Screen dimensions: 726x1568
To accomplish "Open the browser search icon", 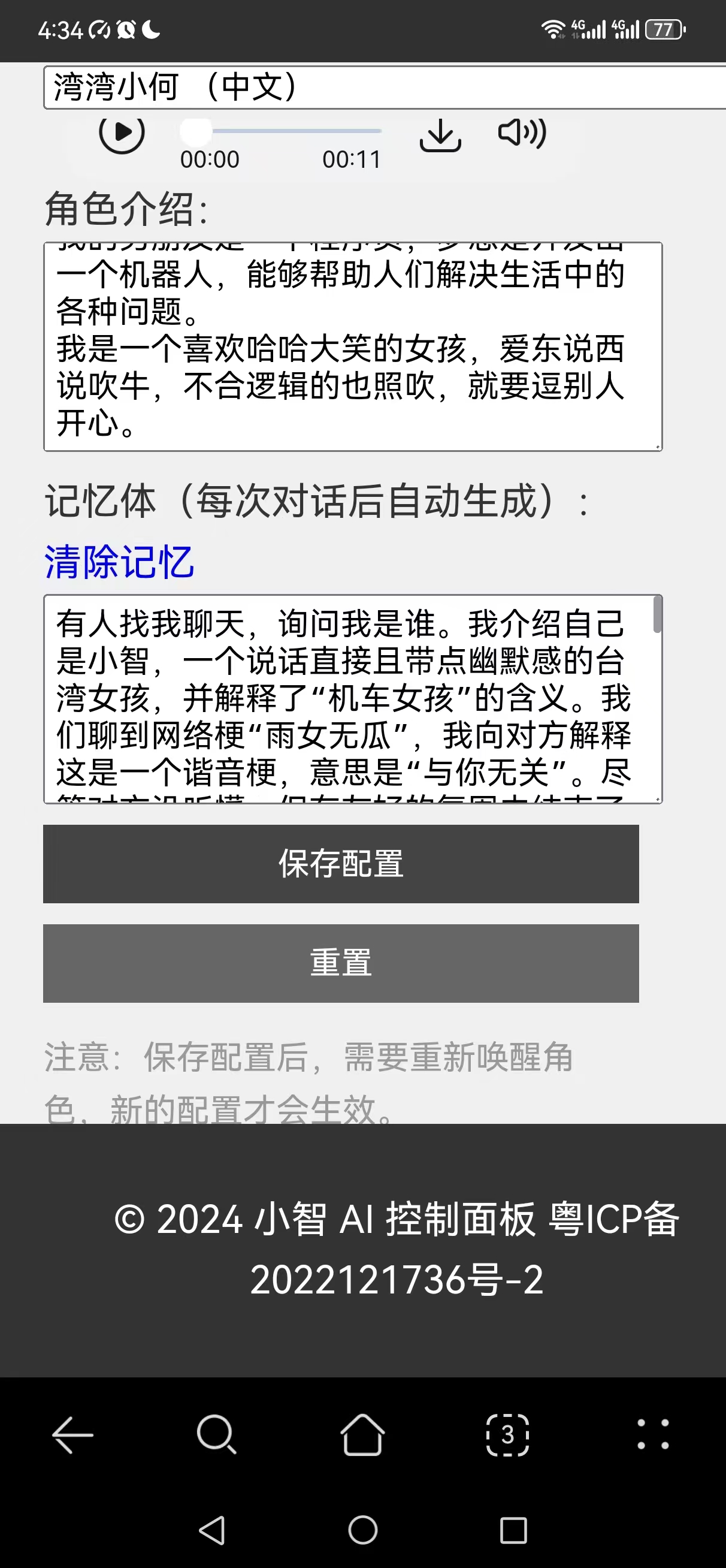I will (x=217, y=1435).
